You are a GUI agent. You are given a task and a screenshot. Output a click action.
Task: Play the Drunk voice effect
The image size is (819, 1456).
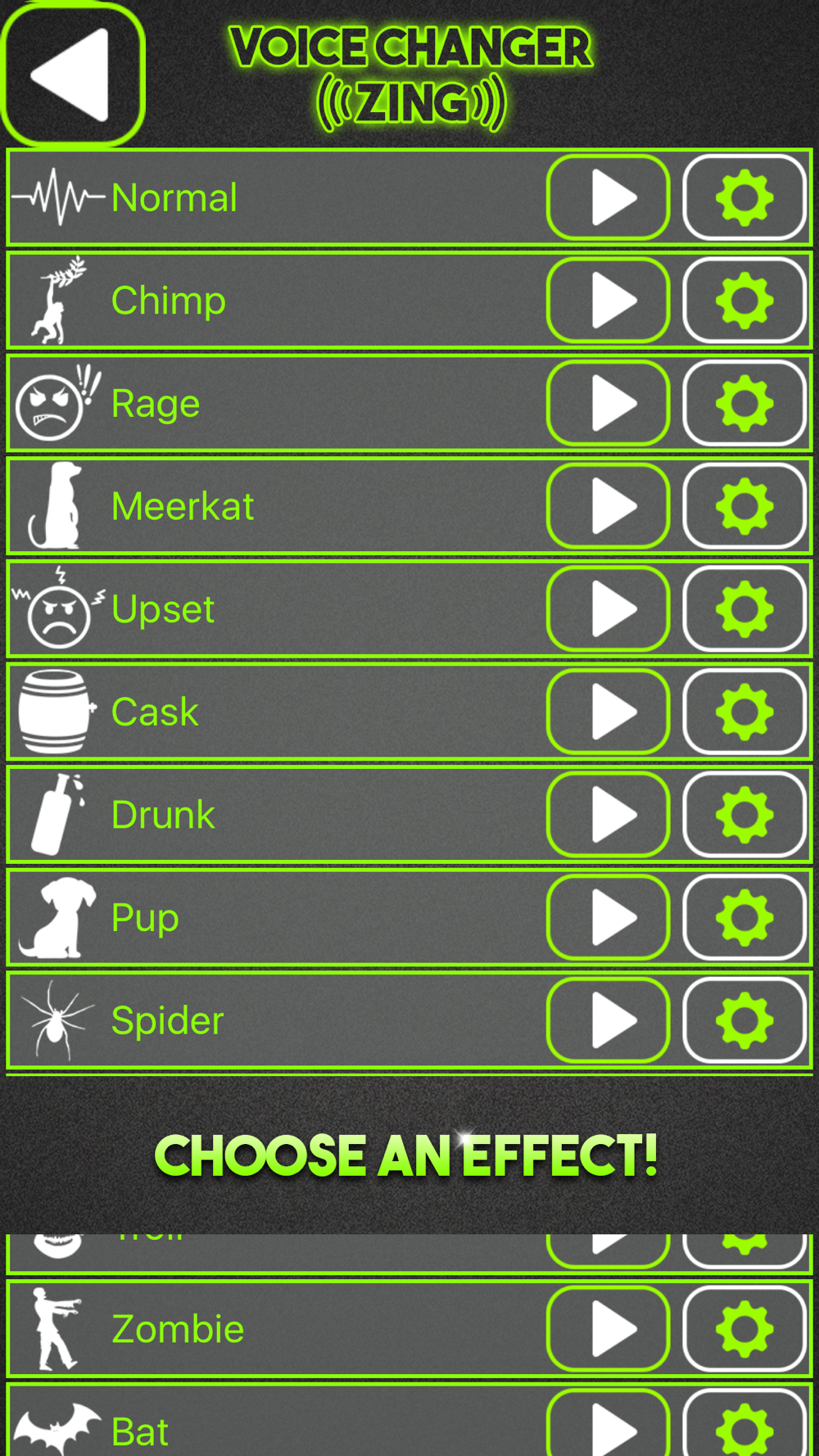pyautogui.click(x=609, y=814)
